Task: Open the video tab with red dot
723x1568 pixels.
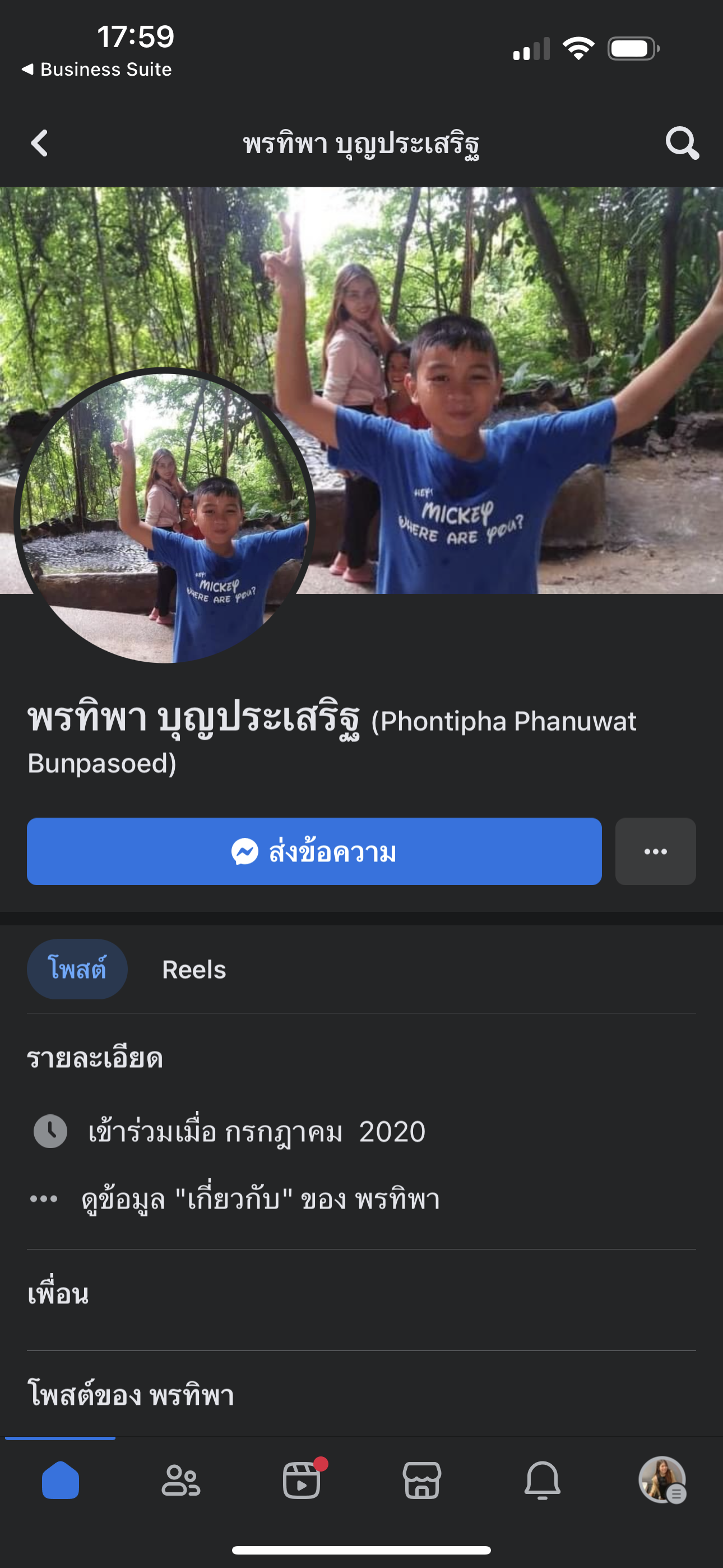Action: (x=302, y=1481)
